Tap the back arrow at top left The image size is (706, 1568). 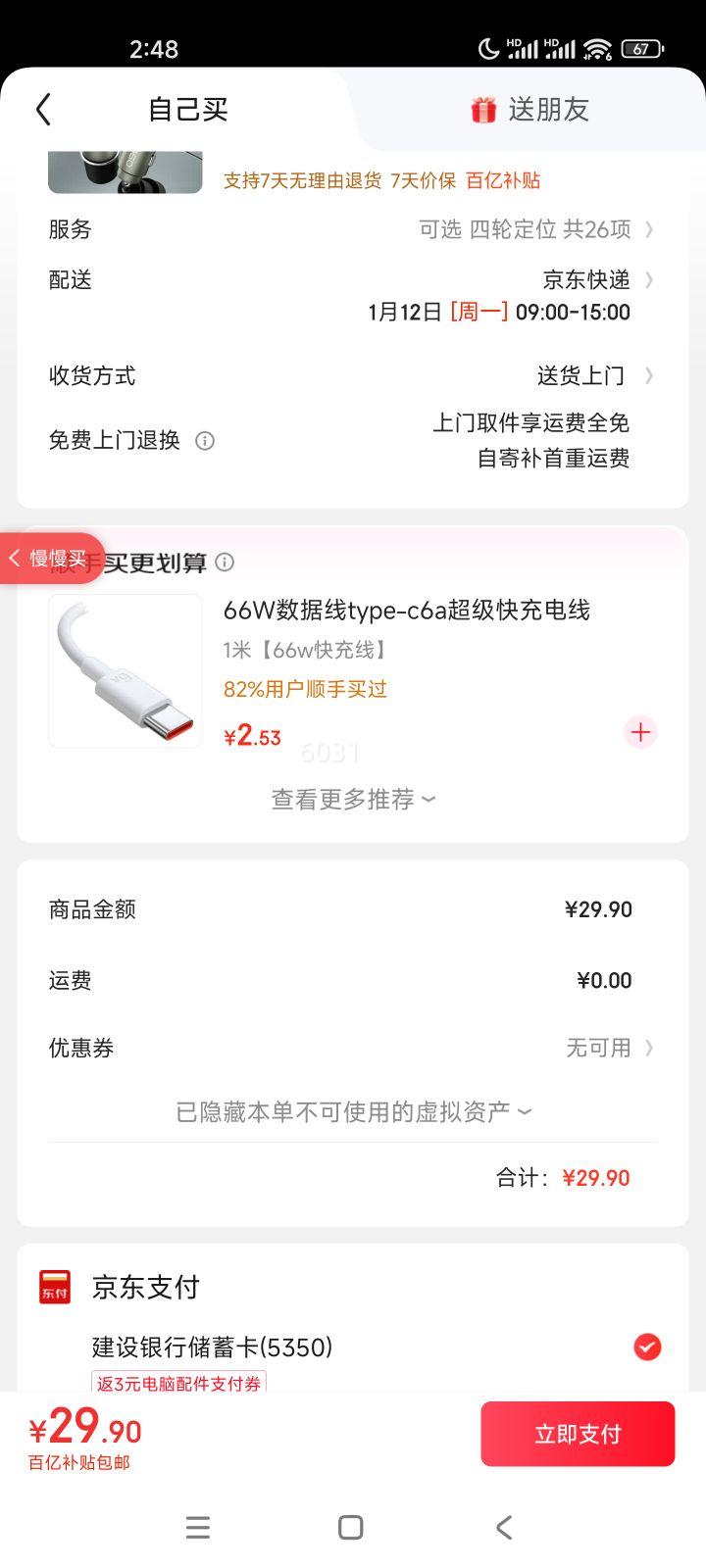(x=43, y=109)
